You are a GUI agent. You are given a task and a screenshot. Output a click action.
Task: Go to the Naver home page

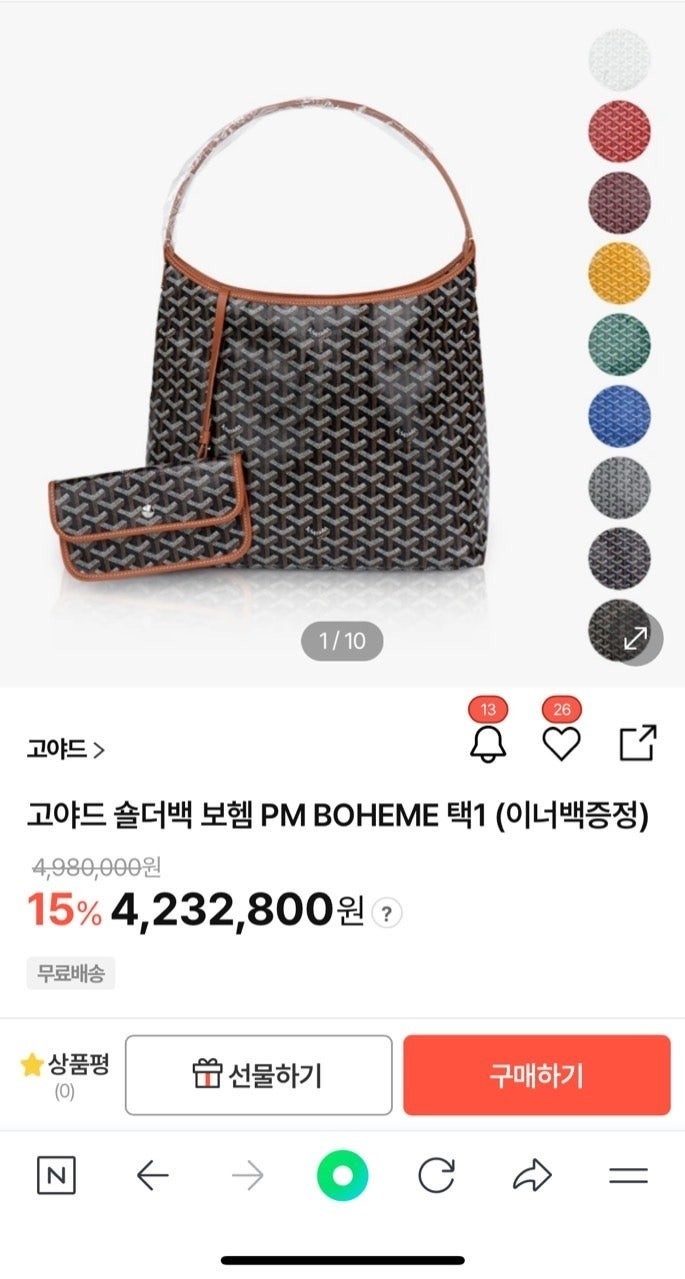click(56, 1176)
